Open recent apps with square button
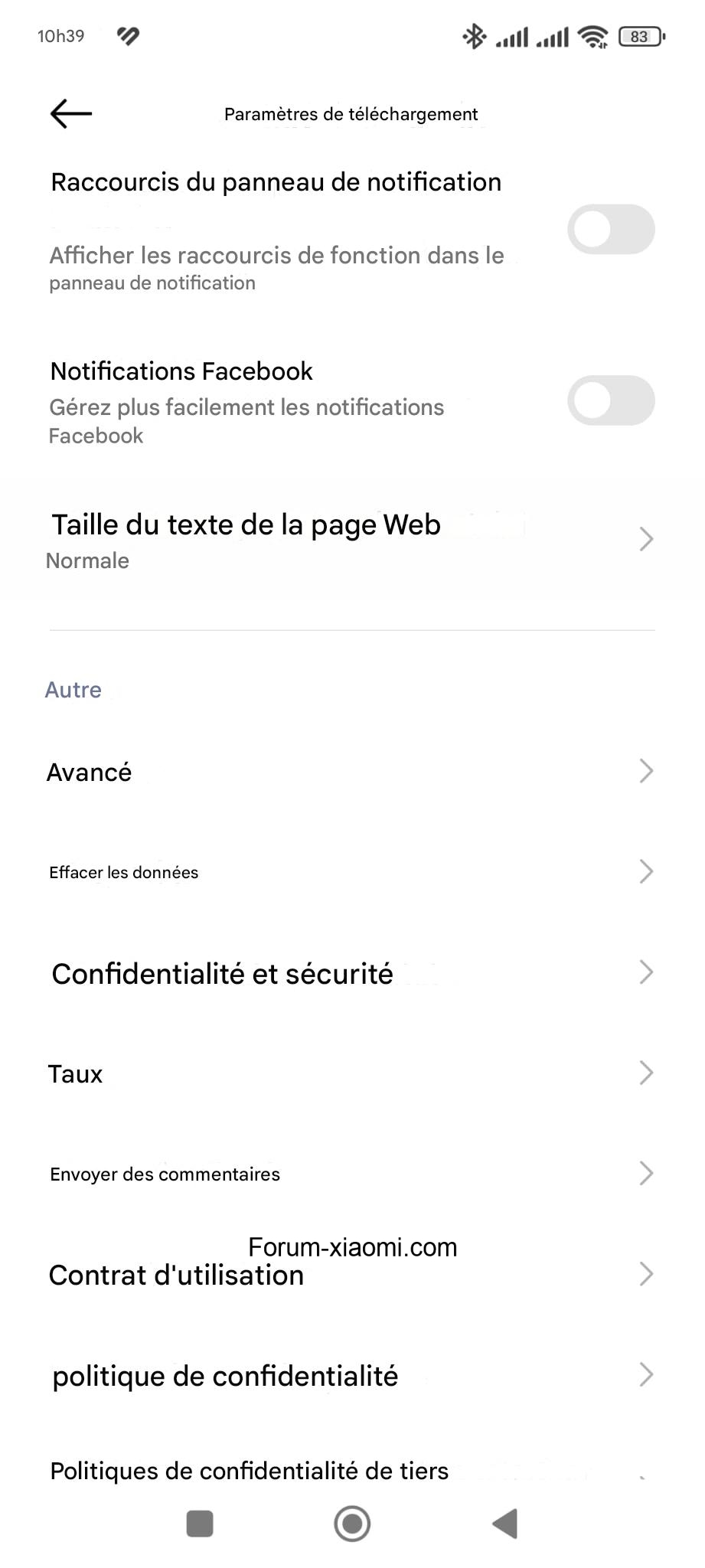 [200, 1524]
